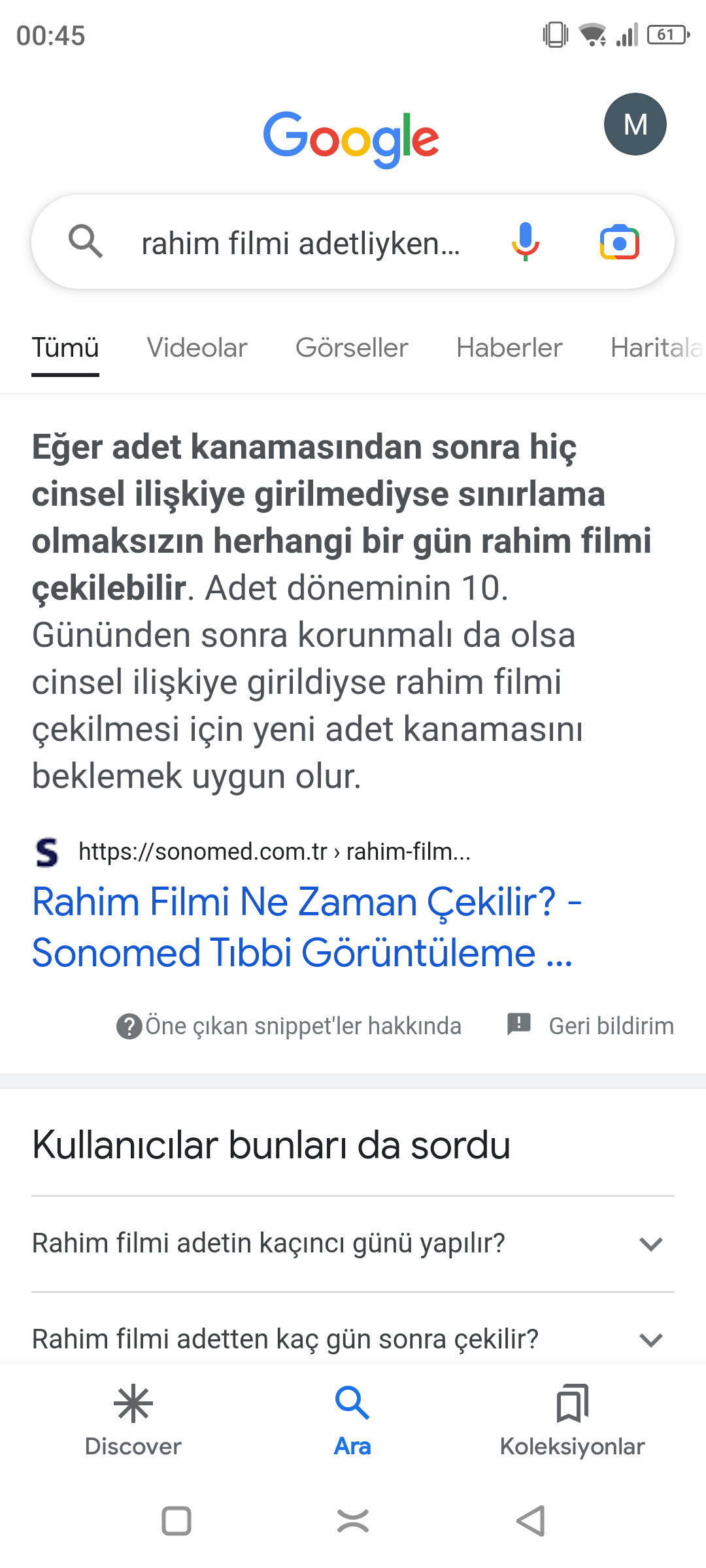
Task: Tap the system back button
Action: pyautogui.click(x=531, y=1521)
